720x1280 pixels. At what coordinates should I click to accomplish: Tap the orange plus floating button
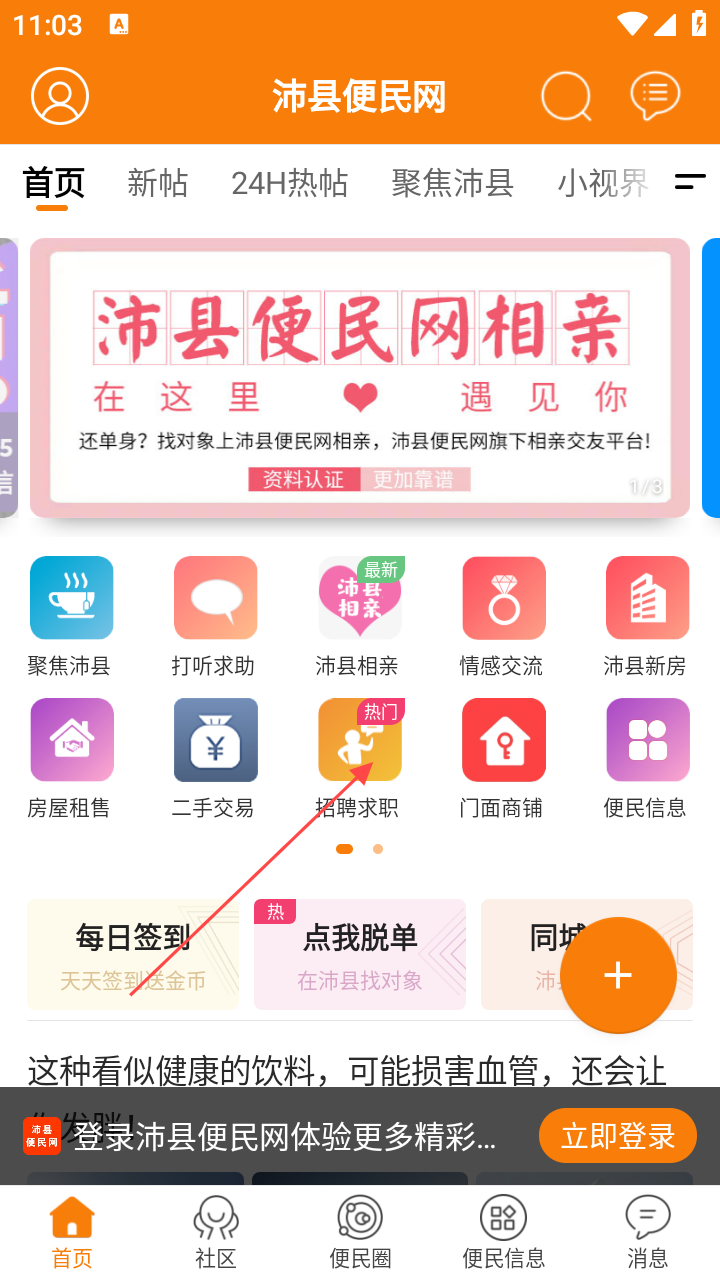coord(618,975)
